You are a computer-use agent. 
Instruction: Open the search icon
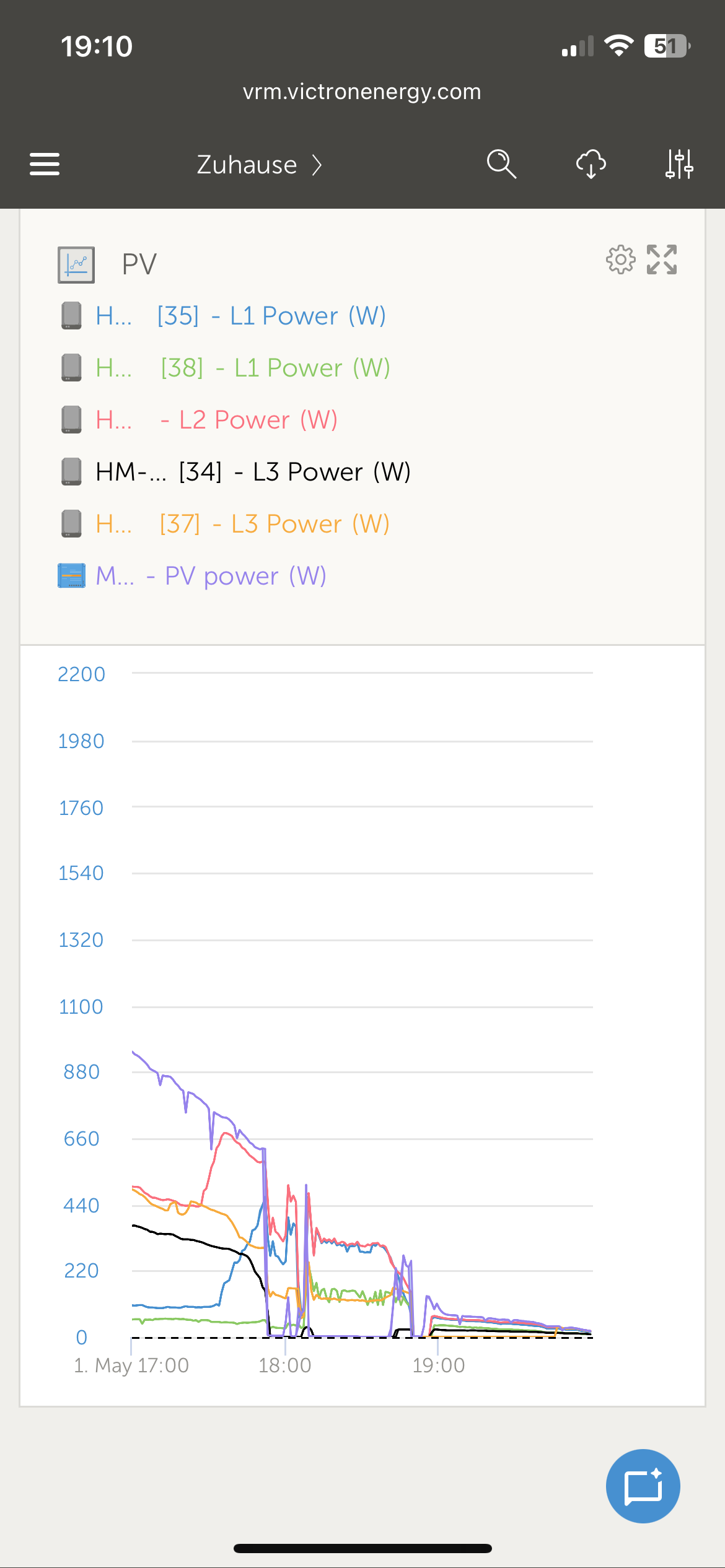pyautogui.click(x=501, y=164)
